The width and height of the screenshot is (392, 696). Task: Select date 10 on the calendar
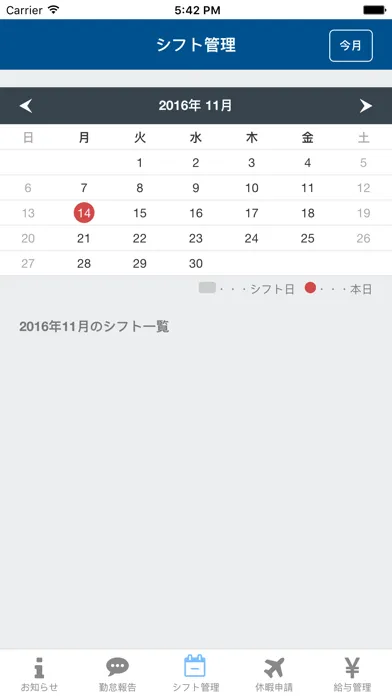252,188
